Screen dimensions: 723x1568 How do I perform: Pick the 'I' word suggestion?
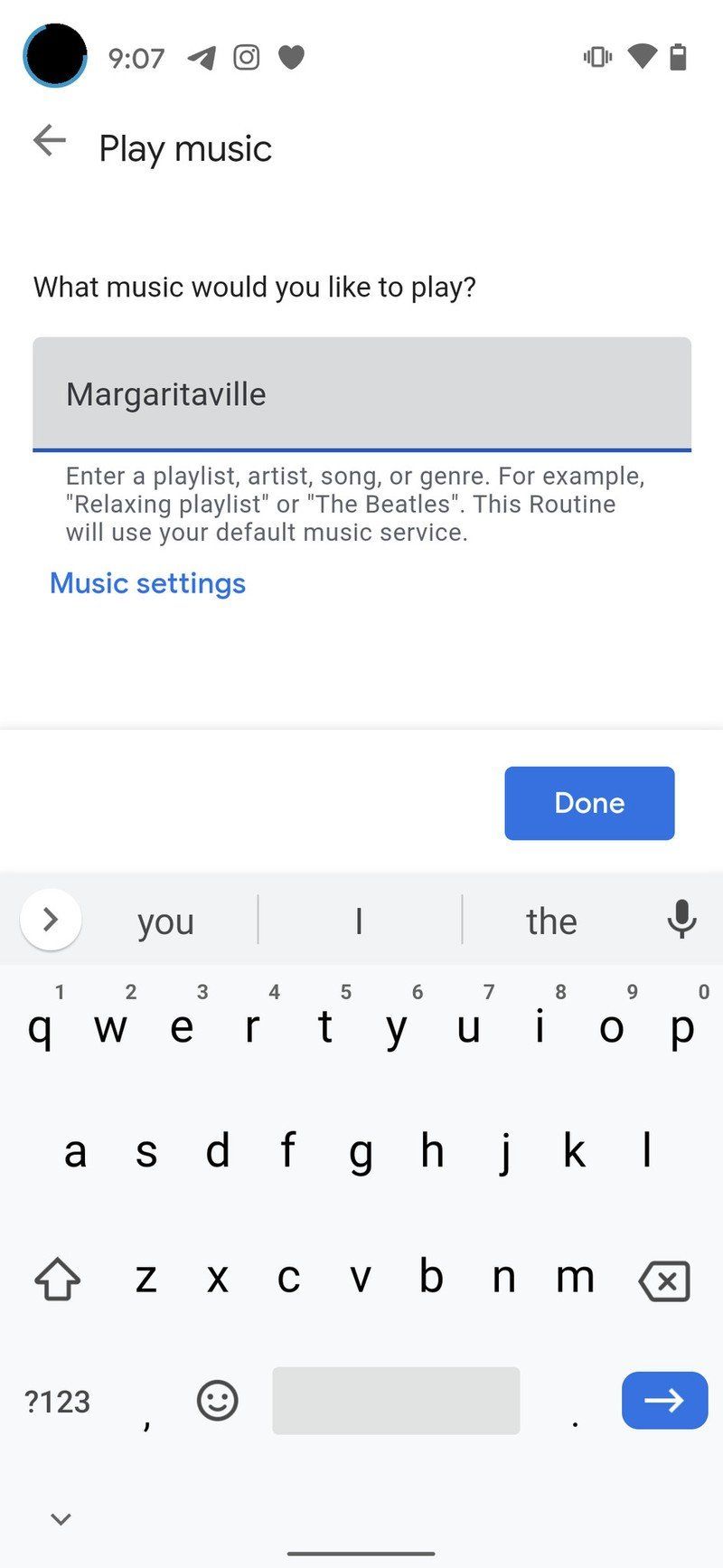point(359,921)
